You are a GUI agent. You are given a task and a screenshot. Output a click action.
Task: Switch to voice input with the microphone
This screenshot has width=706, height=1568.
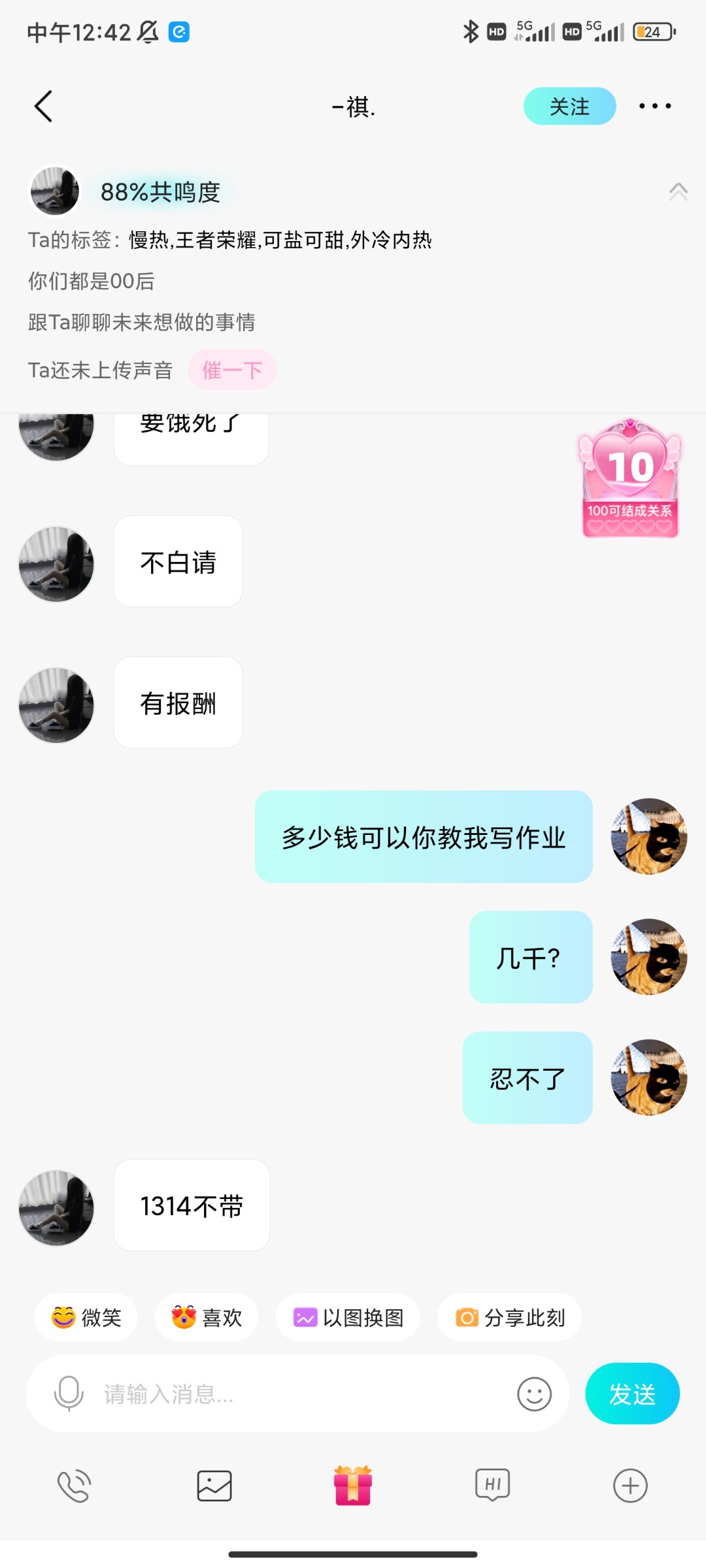pyautogui.click(x=68, y=1394)
